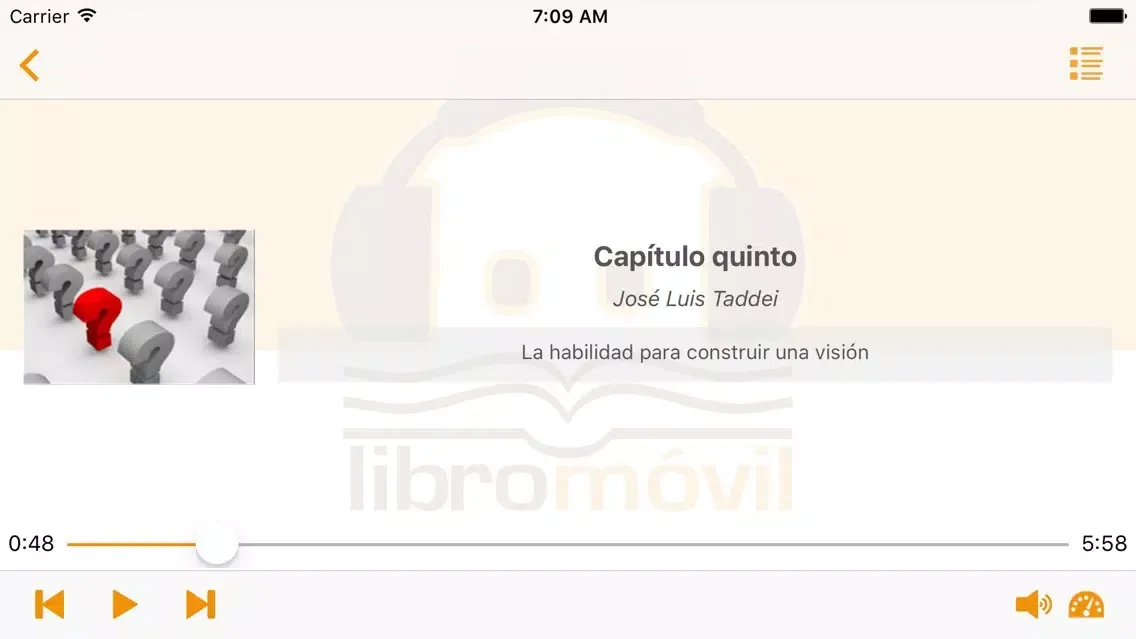Skip to the next chapter
The height and width of the screenshot is (639, 1136).
click(200, 604)
